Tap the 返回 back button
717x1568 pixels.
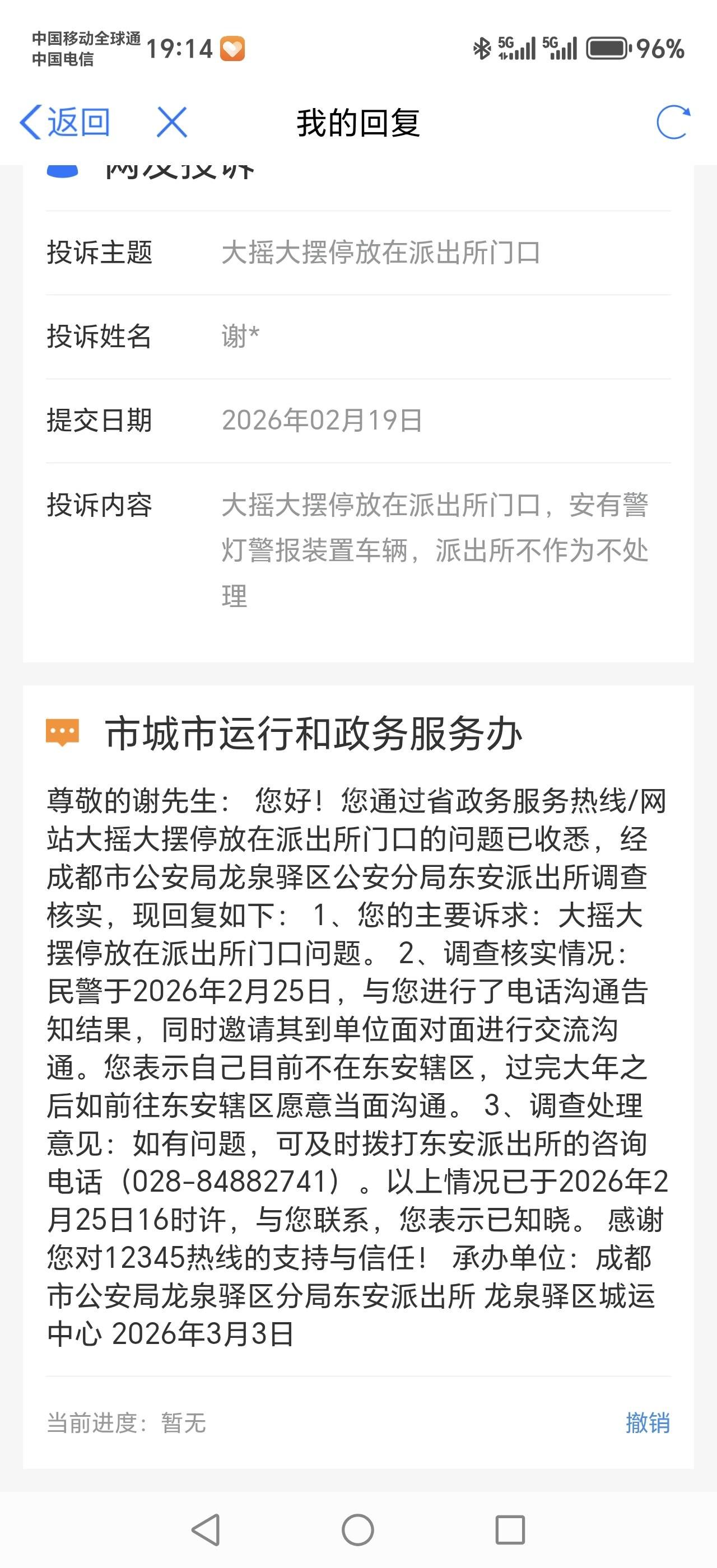(x=65, y=123)
